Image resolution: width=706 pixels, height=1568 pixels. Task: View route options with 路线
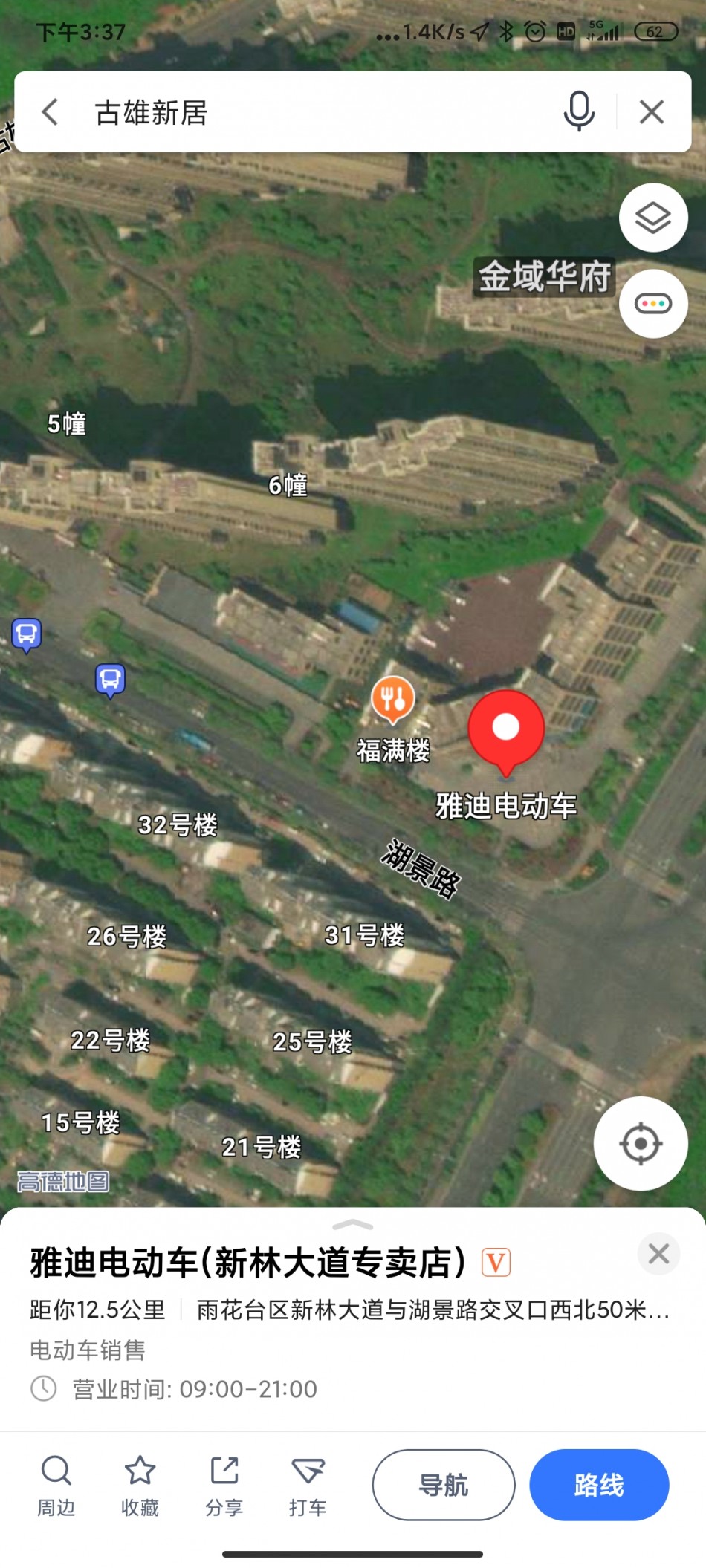[598, 1485]
